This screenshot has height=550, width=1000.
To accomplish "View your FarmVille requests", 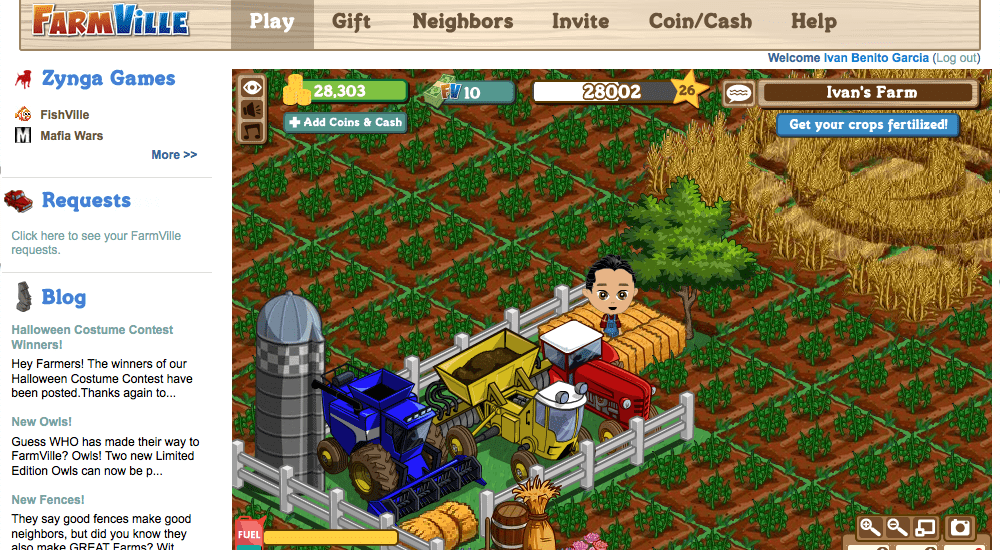I will (96, 243).
